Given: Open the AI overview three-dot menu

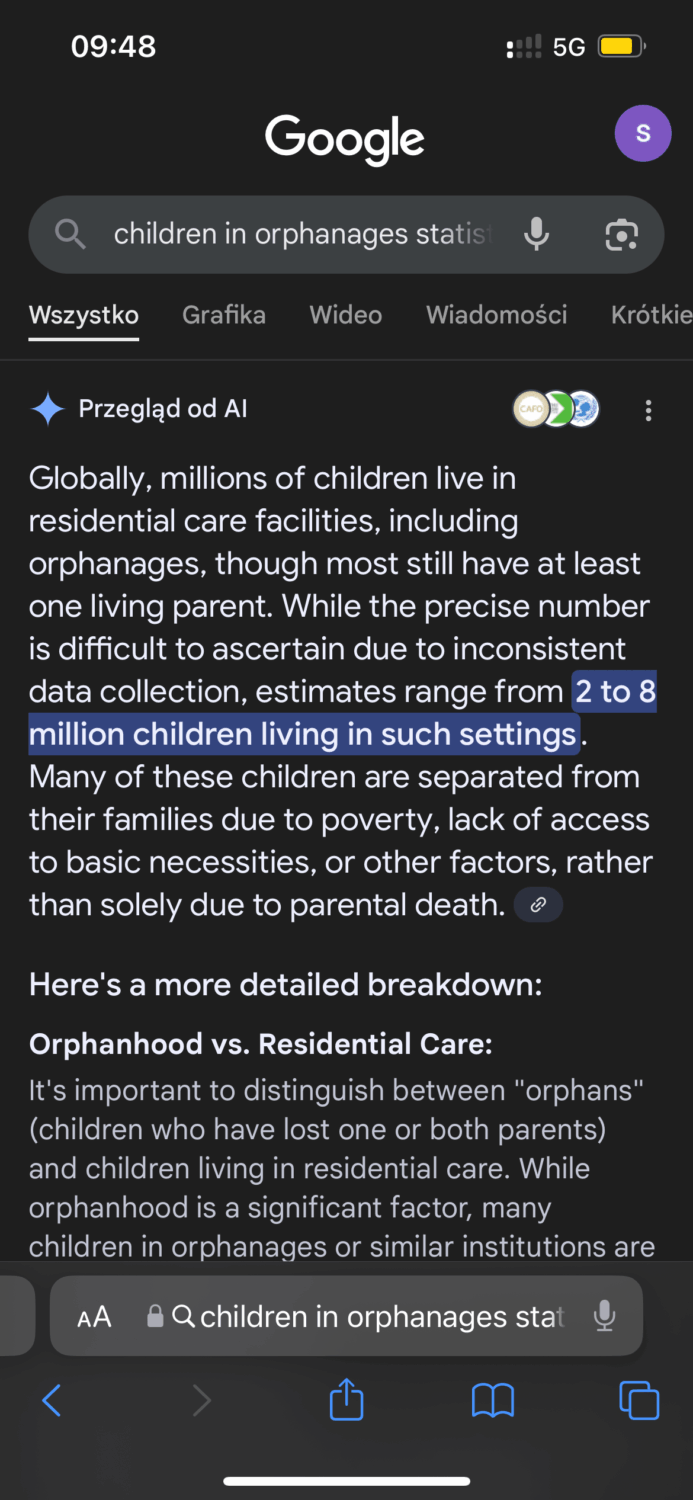Looking at the screenshot, I should coord(648,410).
